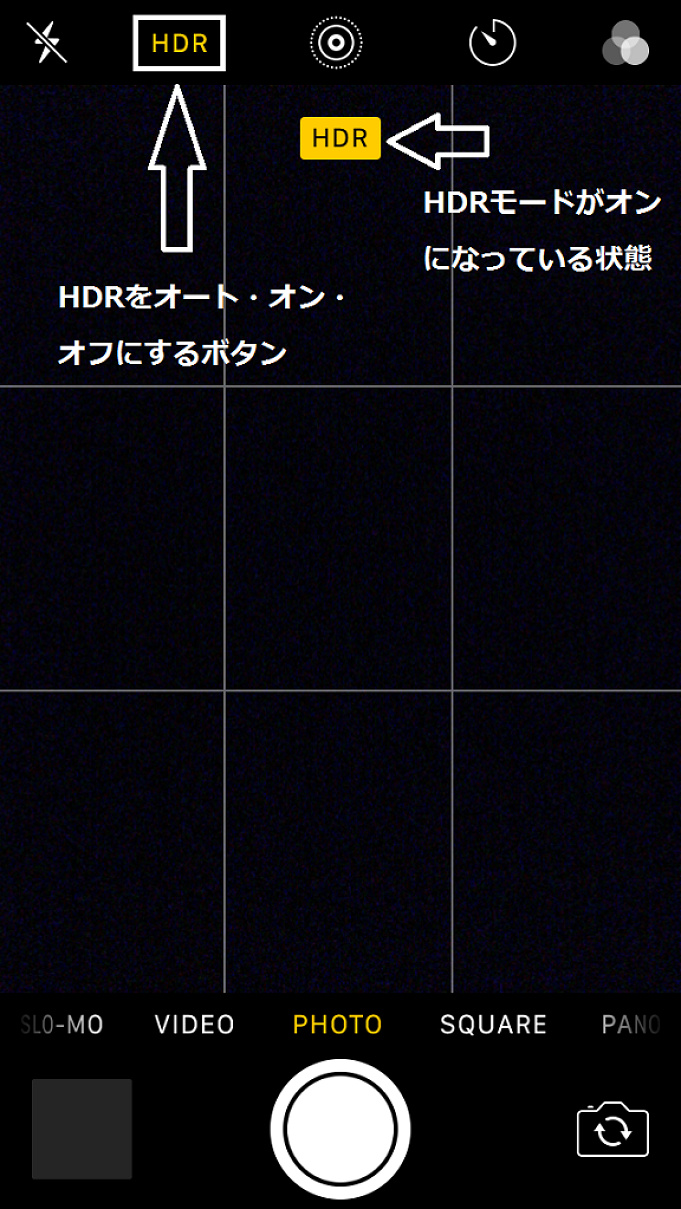
Task: Switch to SQUARE mode
Action: [493, 1025]
